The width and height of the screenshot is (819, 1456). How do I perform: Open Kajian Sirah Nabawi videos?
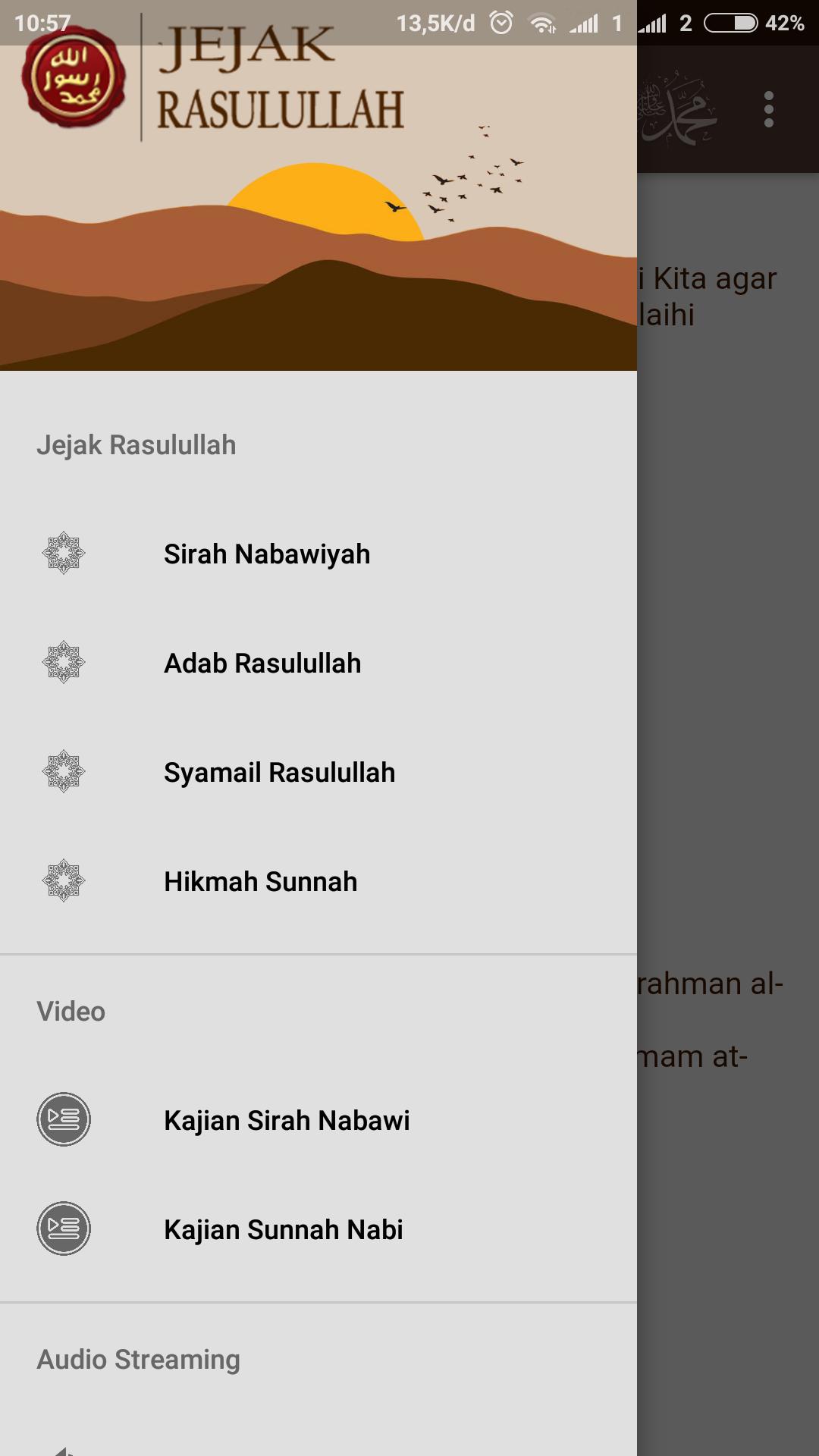pyautogui.click(x=287, y=1121)
